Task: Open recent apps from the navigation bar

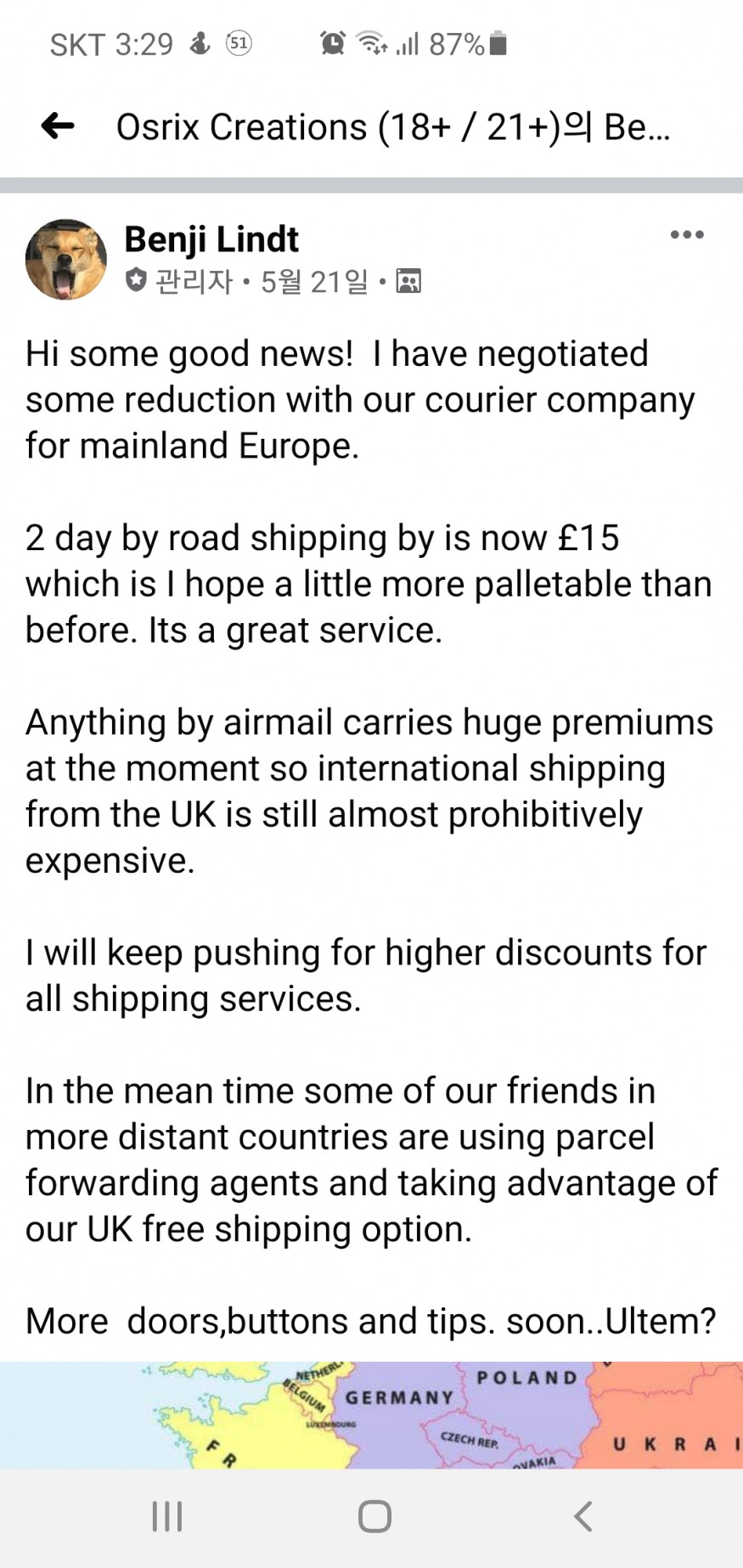Action: coord(167,1516)
